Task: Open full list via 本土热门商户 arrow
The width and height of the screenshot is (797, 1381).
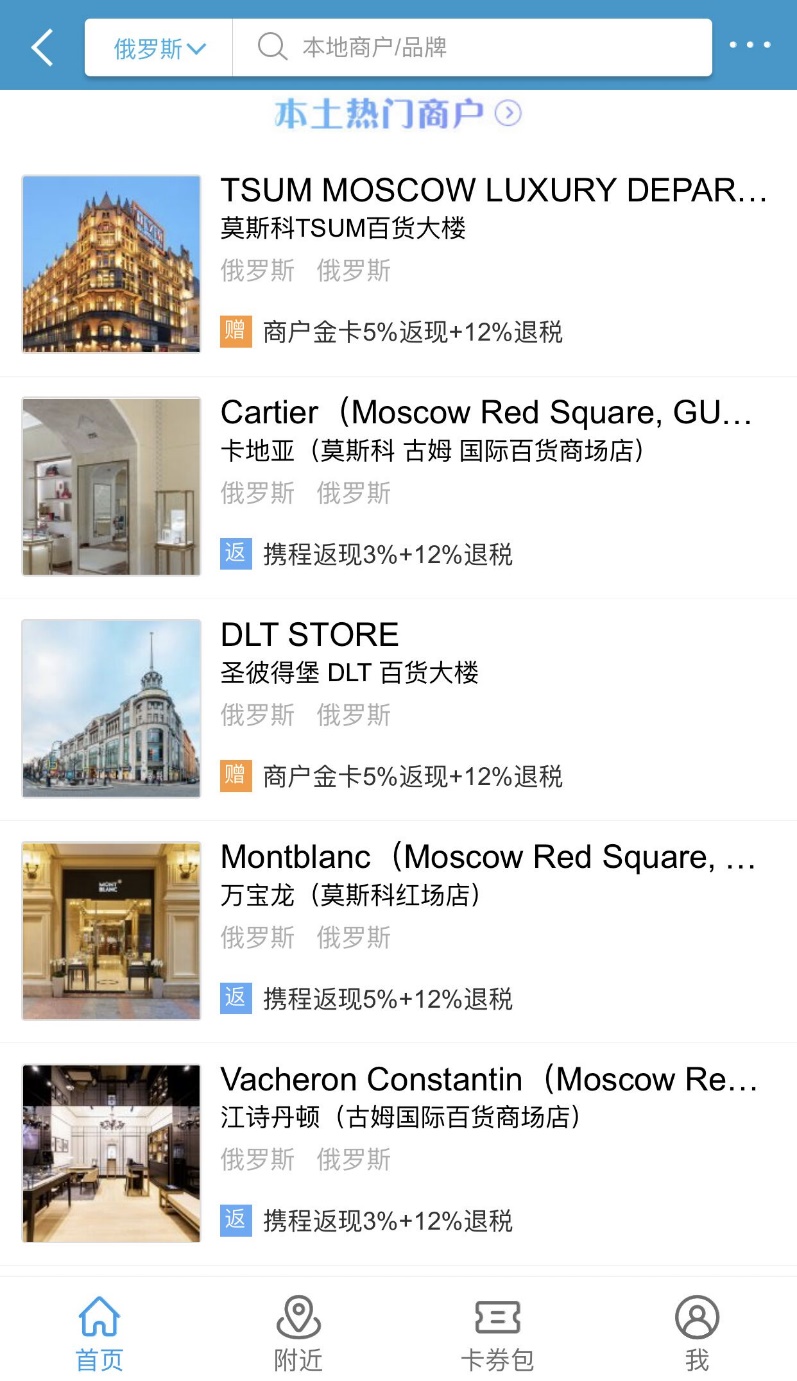Action: click(x=510, y=113)
